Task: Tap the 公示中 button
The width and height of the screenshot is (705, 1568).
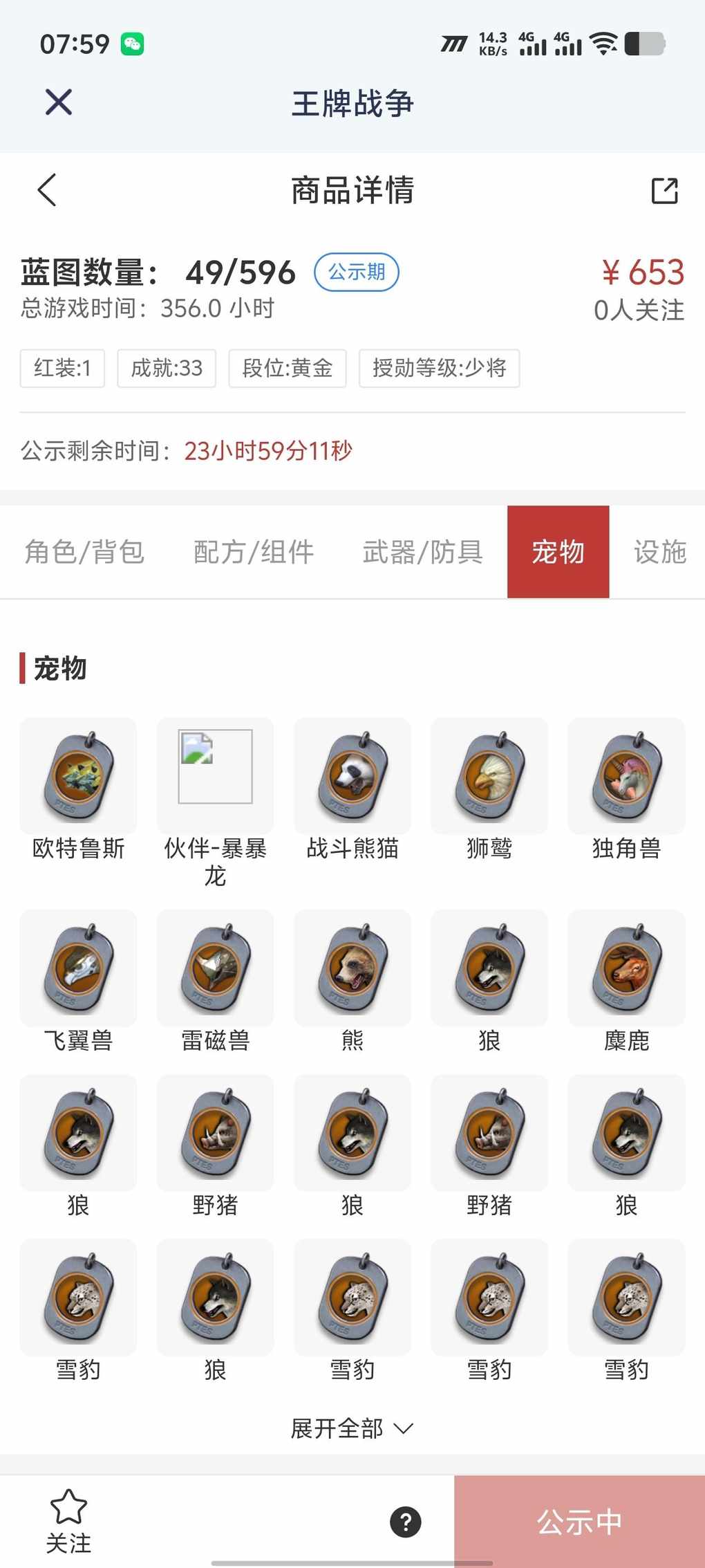Action: click(x=579, y=1522)
